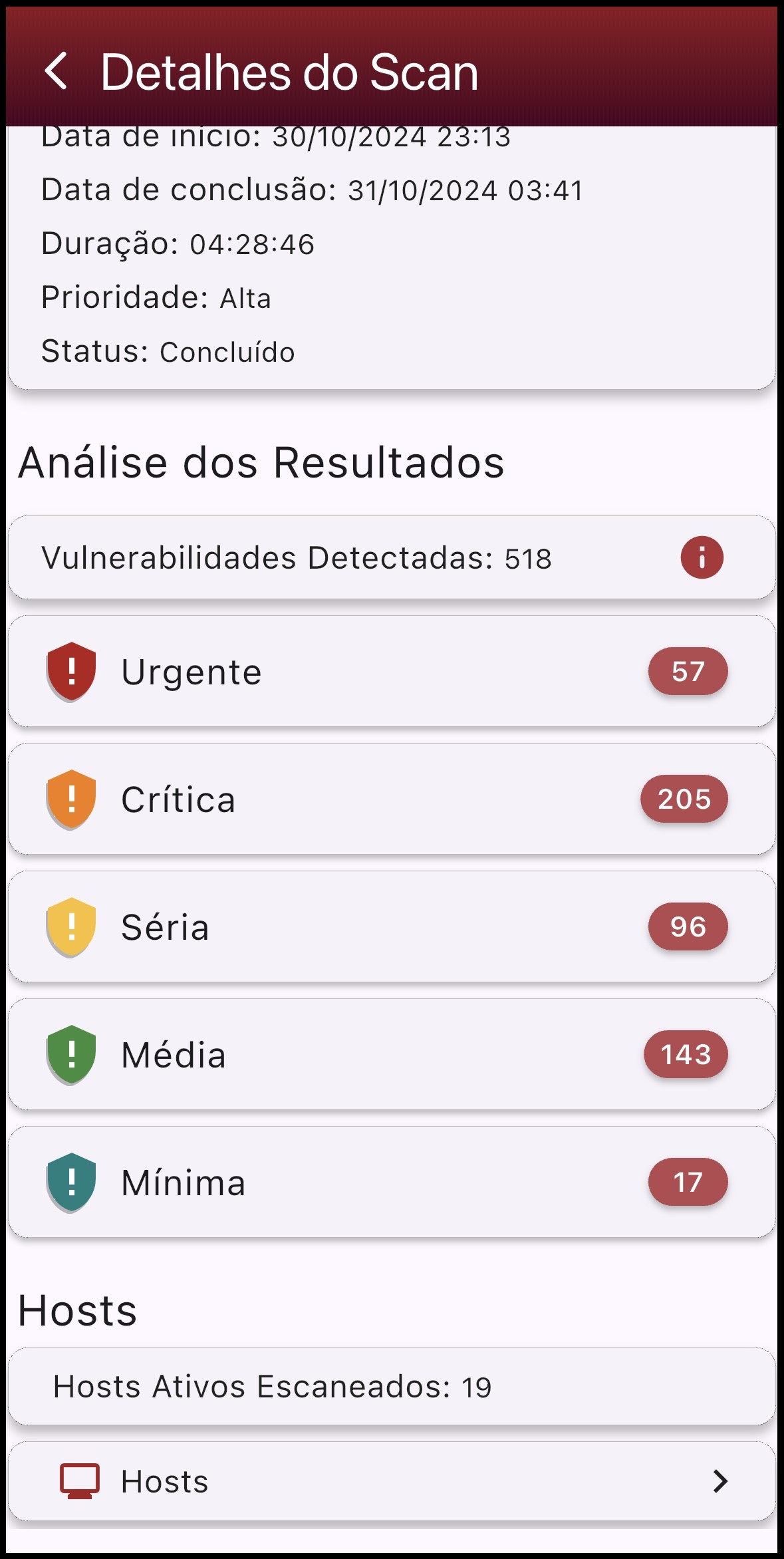Open the vulnerabilities info icon
Image resolution: width=784 pixels, height=1559 pixels.
point(701,557)
